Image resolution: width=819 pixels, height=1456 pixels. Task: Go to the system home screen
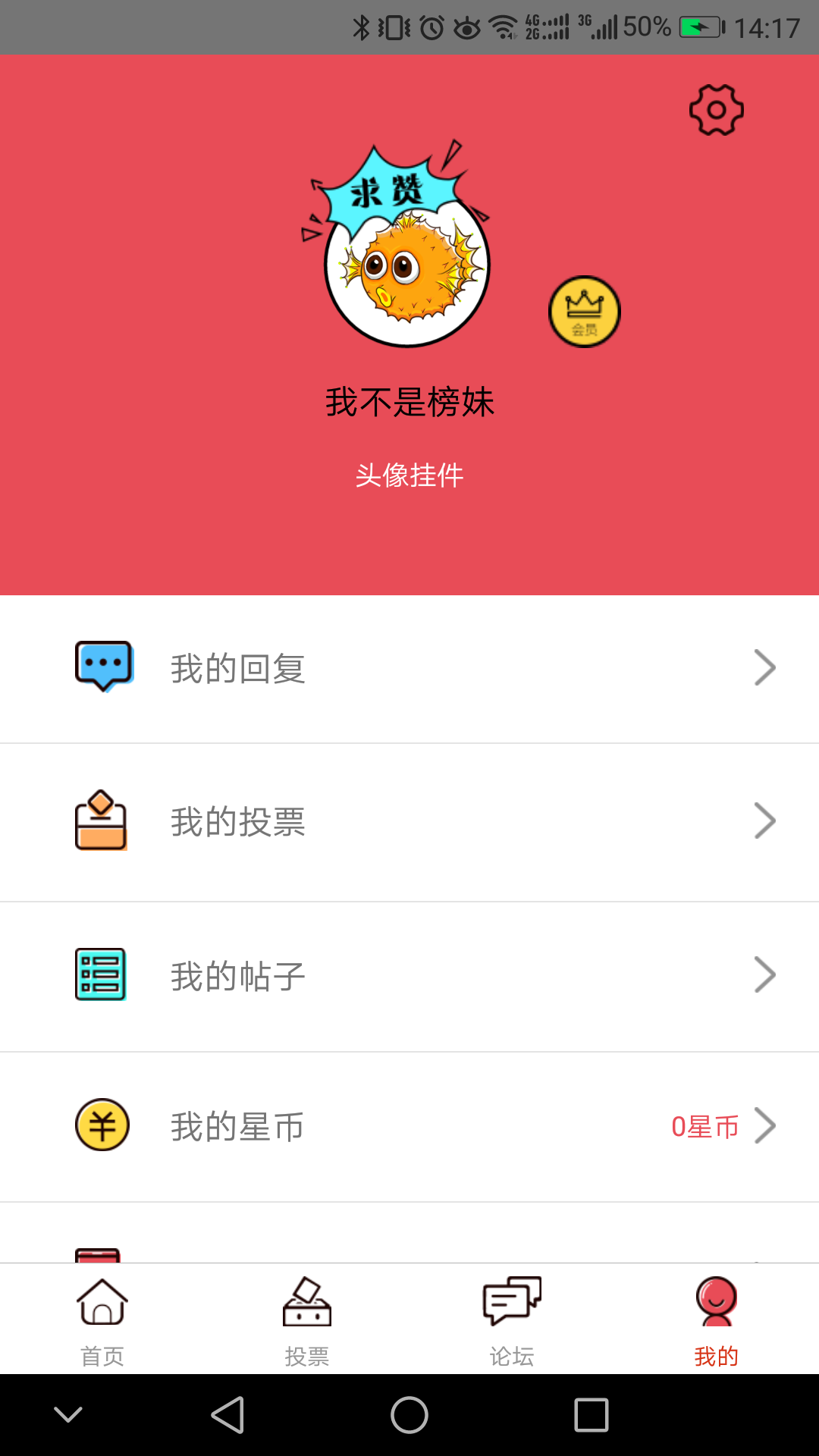tap(409, 1415)
